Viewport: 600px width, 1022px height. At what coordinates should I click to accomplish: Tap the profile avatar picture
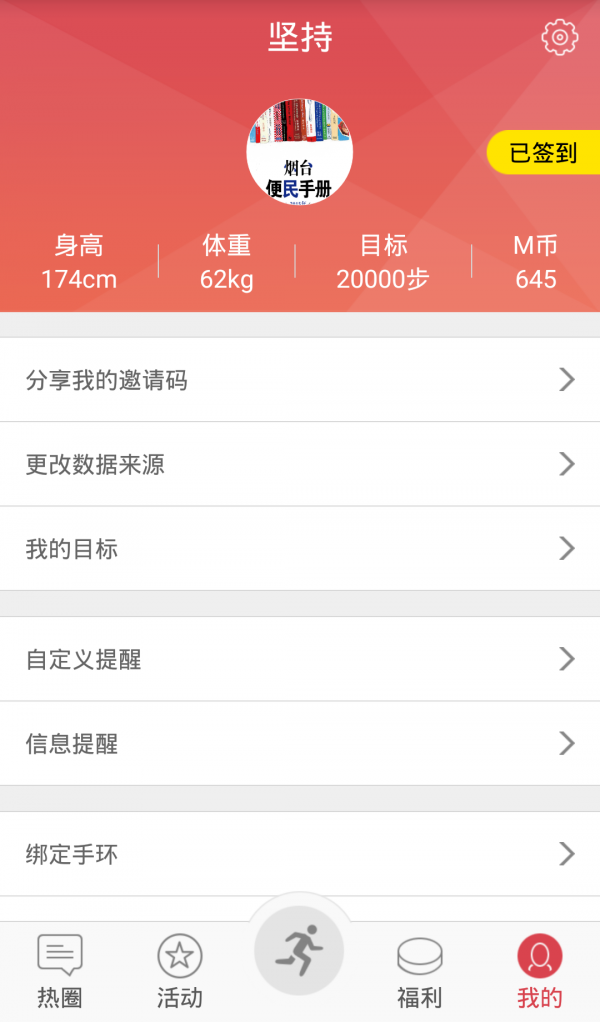coord(299,152)
